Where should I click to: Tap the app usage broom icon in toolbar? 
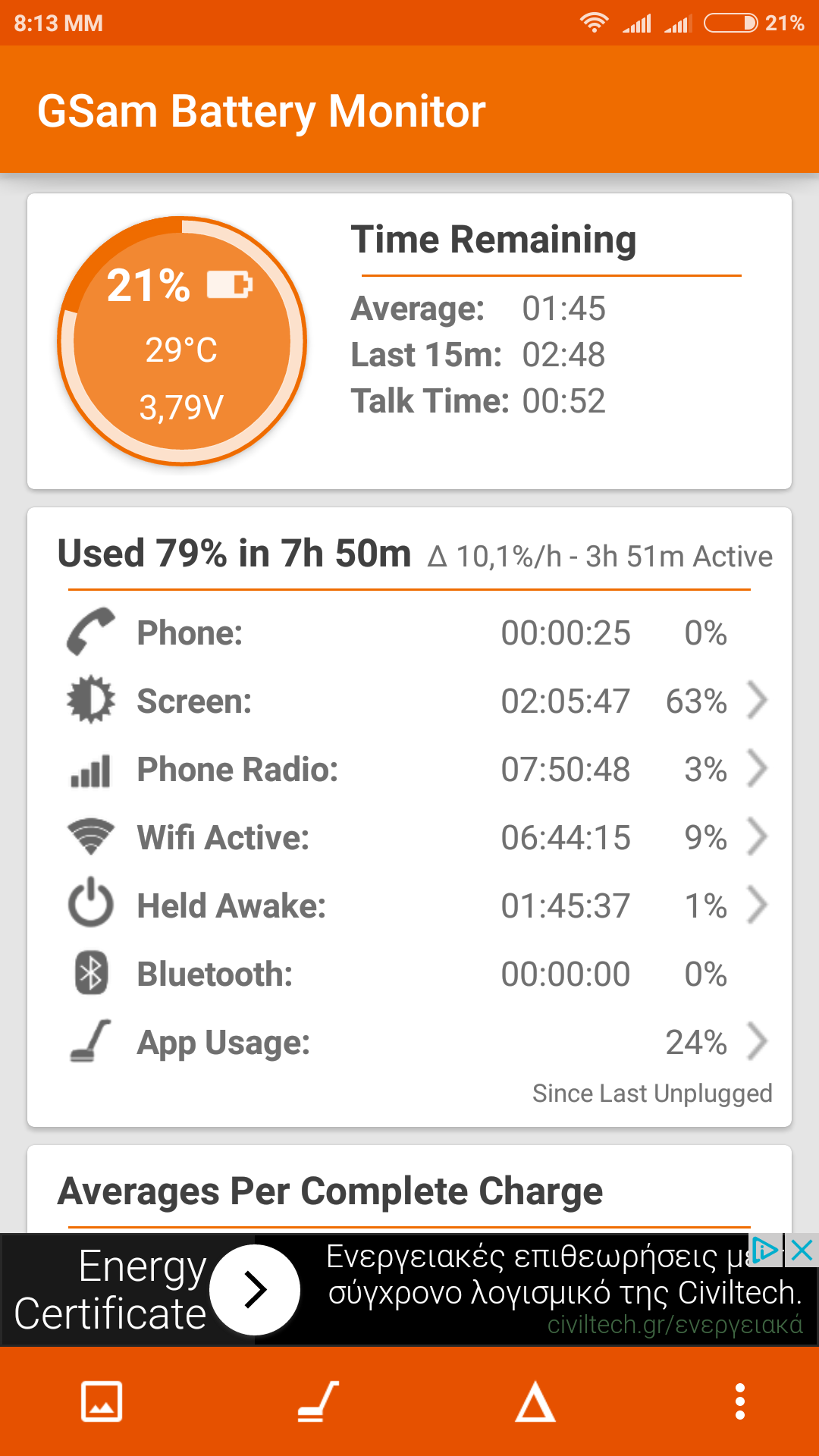(318, 1401)
